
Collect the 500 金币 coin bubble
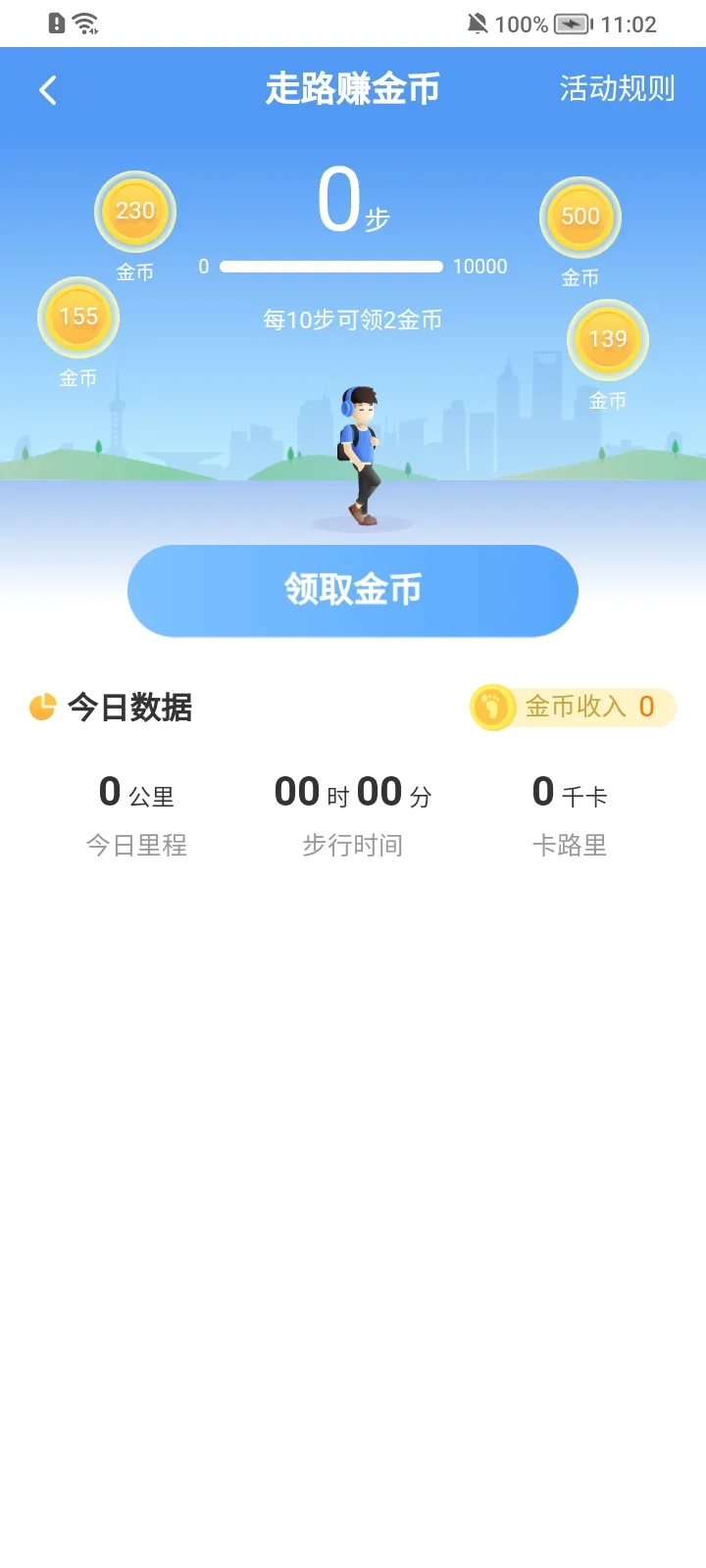click(580, 217)
